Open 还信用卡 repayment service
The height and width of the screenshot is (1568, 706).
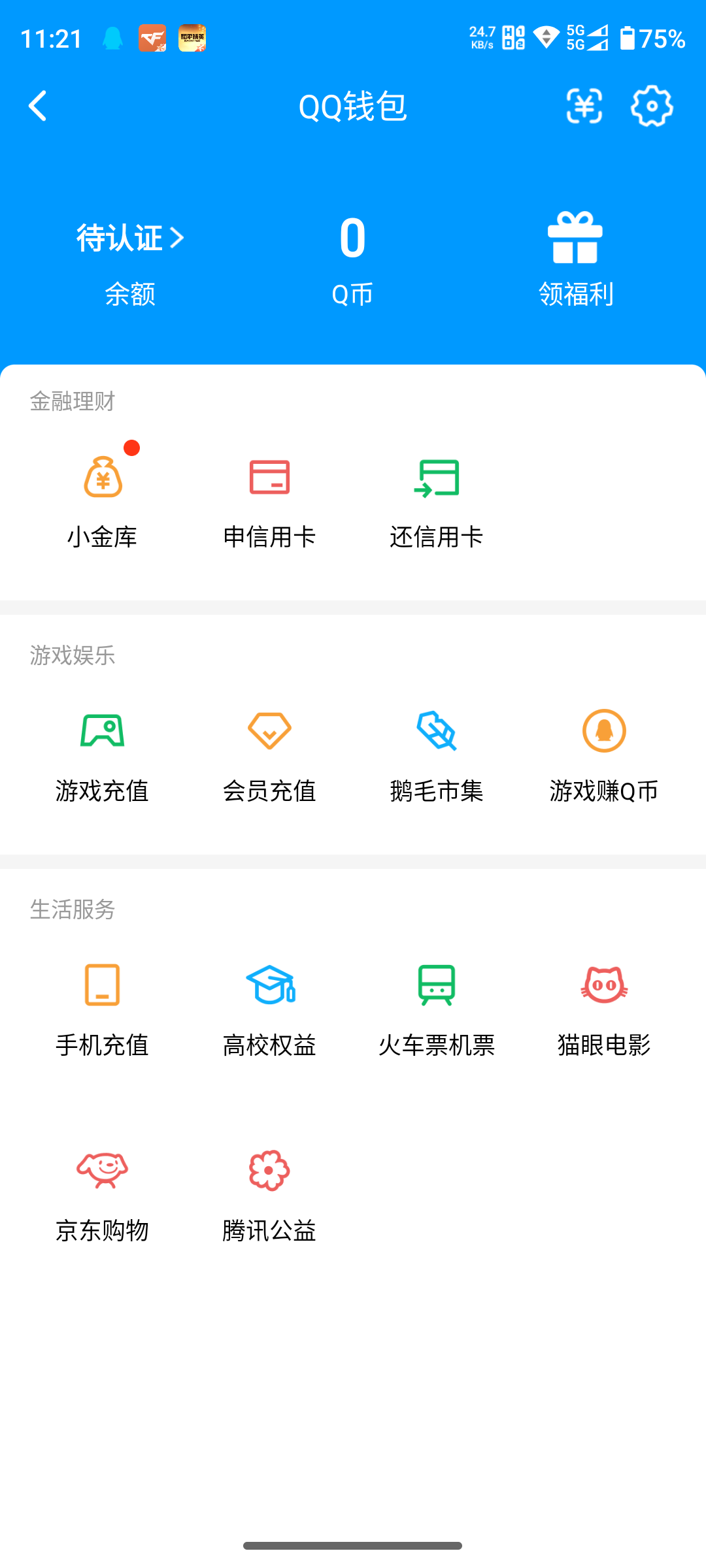pyautogui.click(x=437, y=497)
